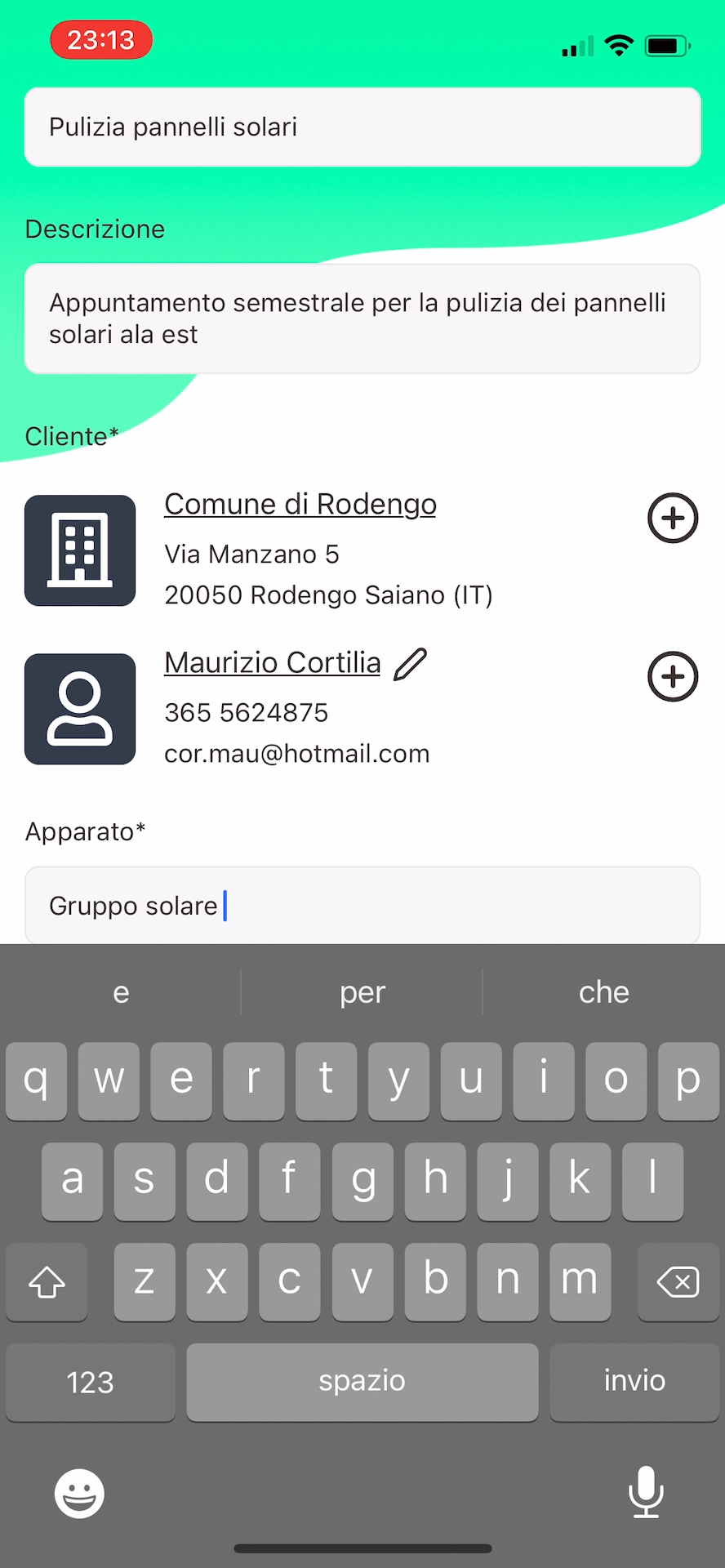Tap the Pulizia pannelli solari title field
Image resolution: width=725 pixels, height=1568 pixels.
(362, 127)
